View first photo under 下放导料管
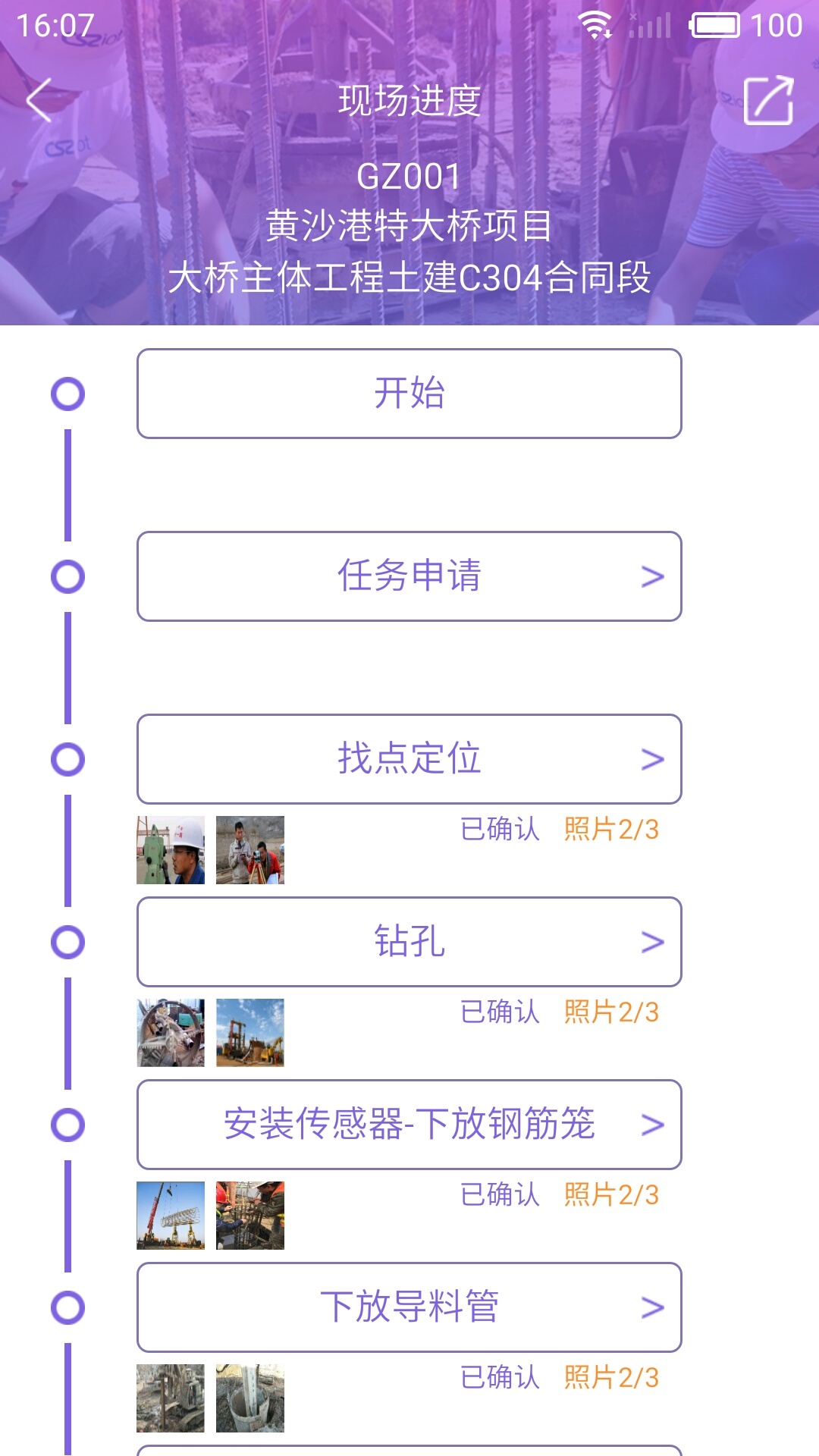The height and width of the screenshot is (1456, 819). (171, 1398)
